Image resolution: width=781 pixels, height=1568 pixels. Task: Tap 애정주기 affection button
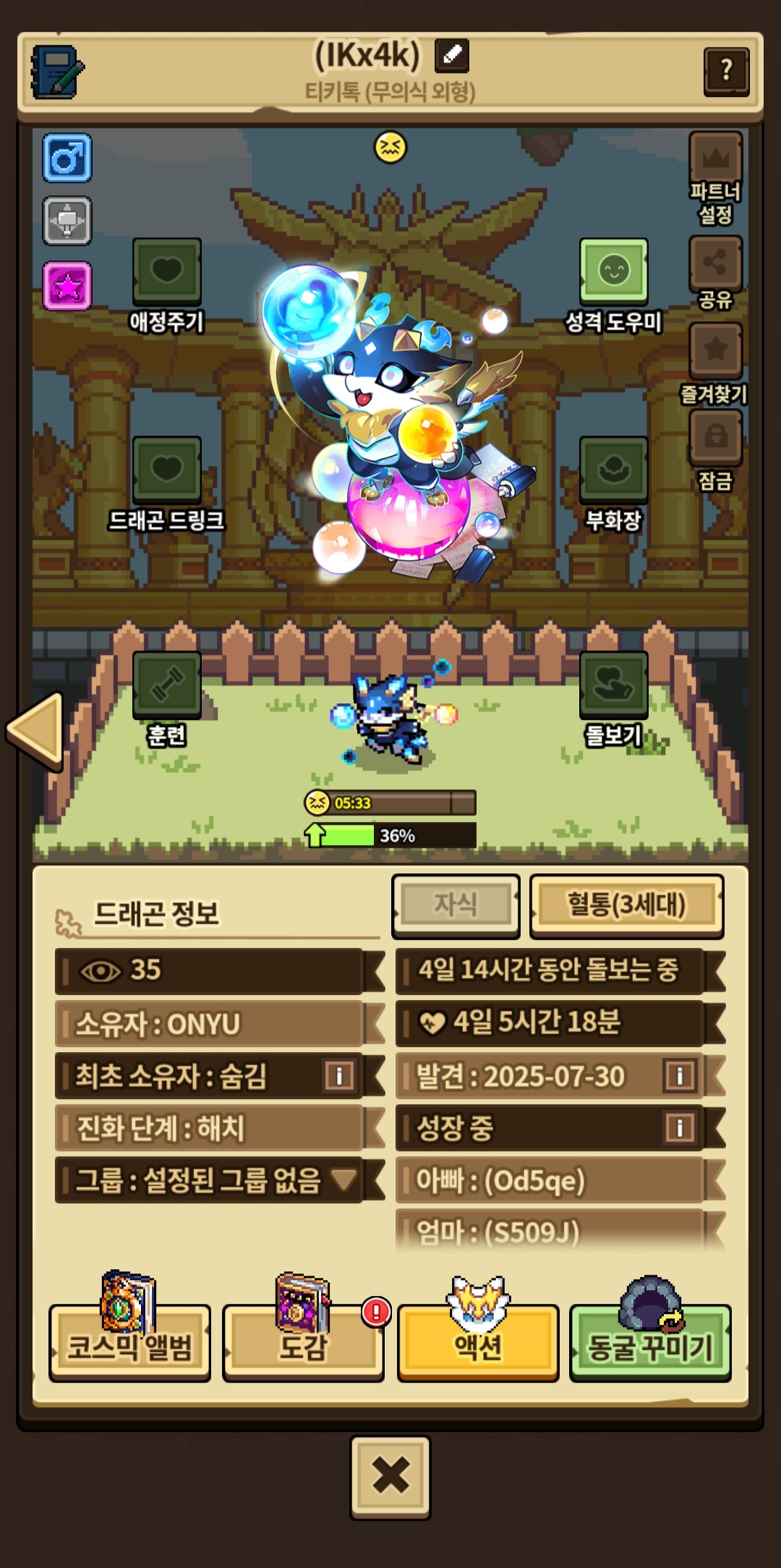point(167,271)
